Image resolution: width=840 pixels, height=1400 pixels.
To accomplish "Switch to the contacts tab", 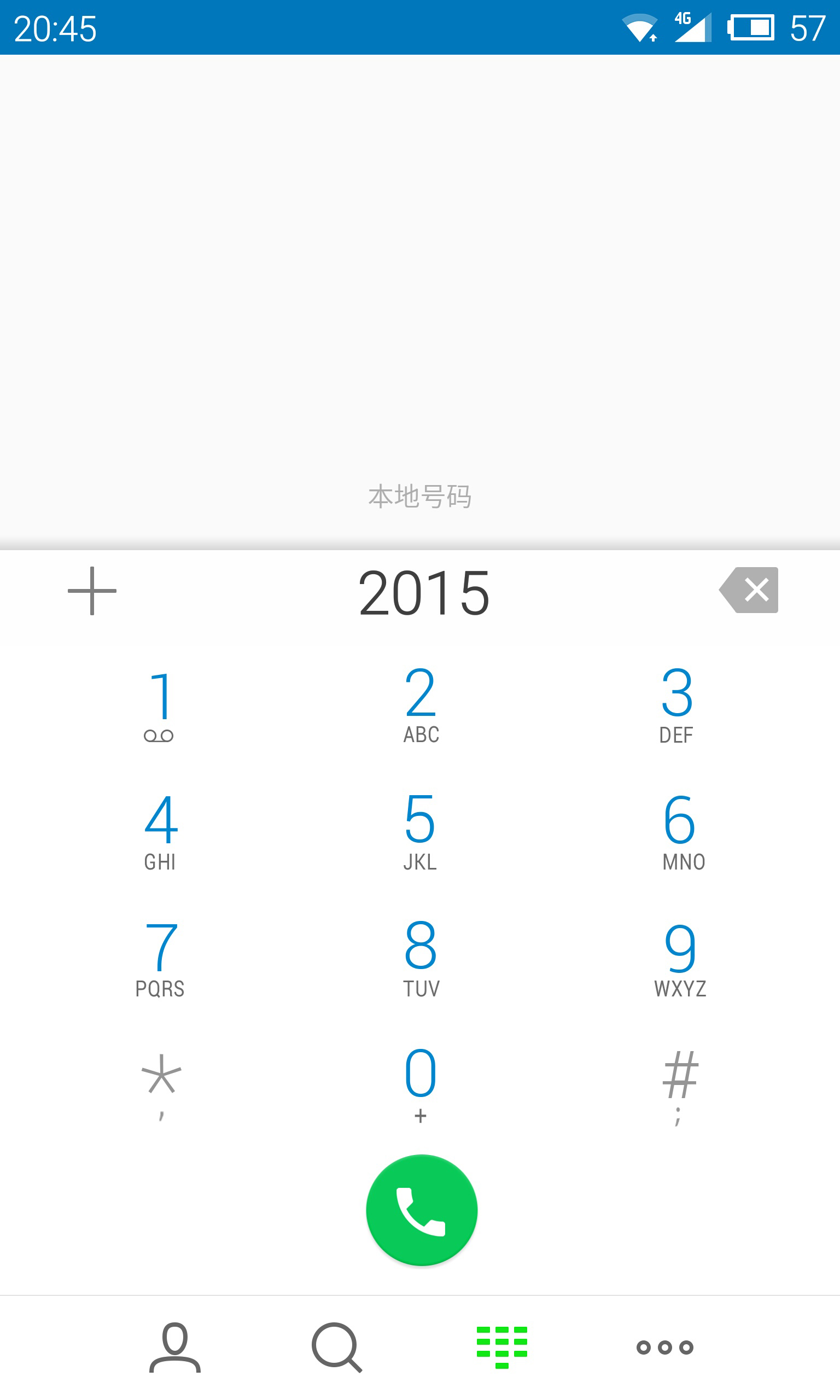I will pos(175,1347).
